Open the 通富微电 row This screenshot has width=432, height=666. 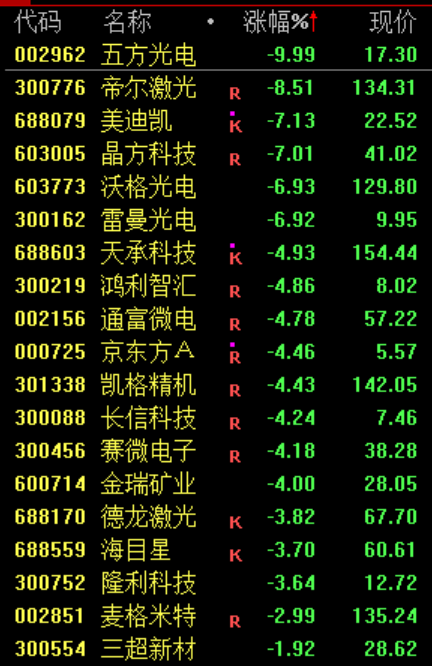coord(216,319)
